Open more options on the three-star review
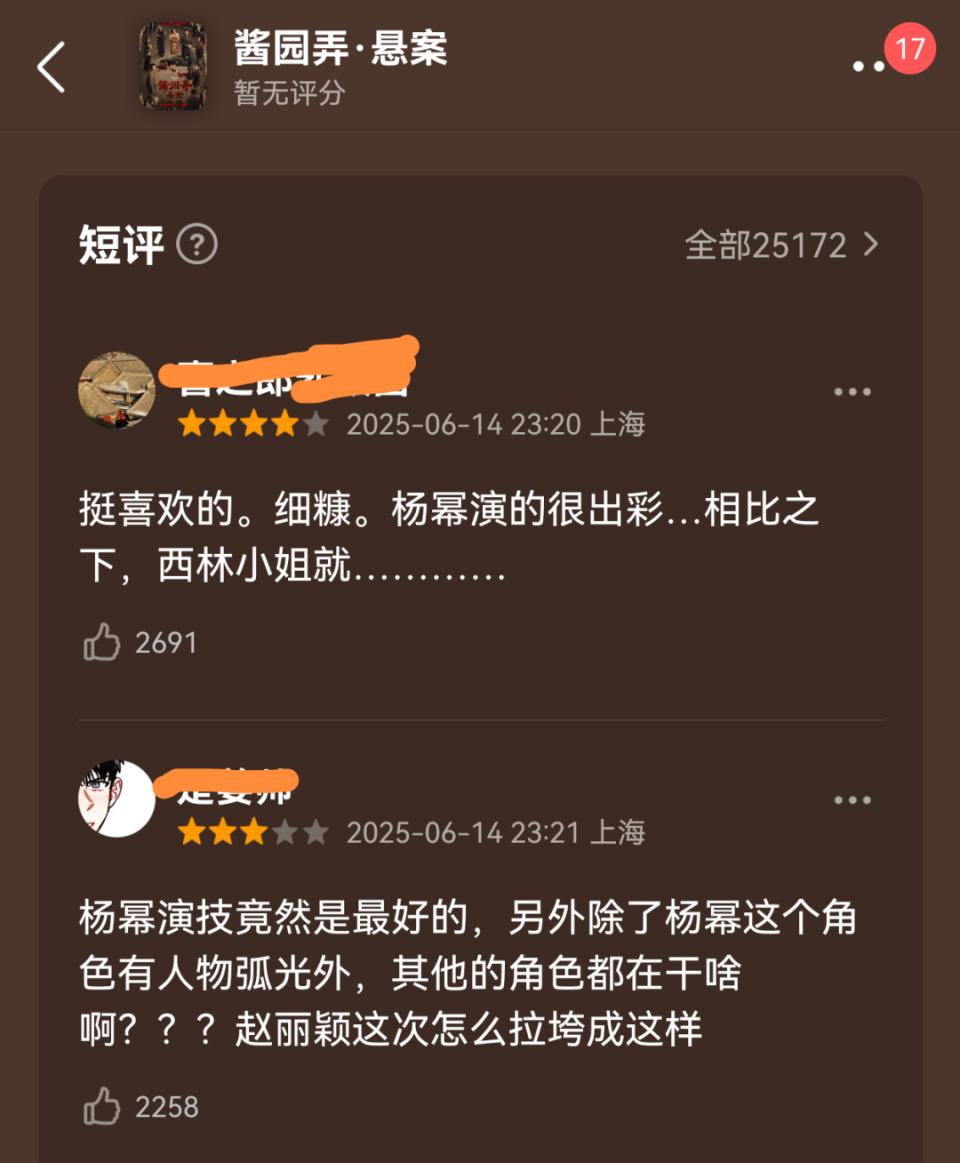The height and width of the screenshot is (1163, 960). (852, 800)
